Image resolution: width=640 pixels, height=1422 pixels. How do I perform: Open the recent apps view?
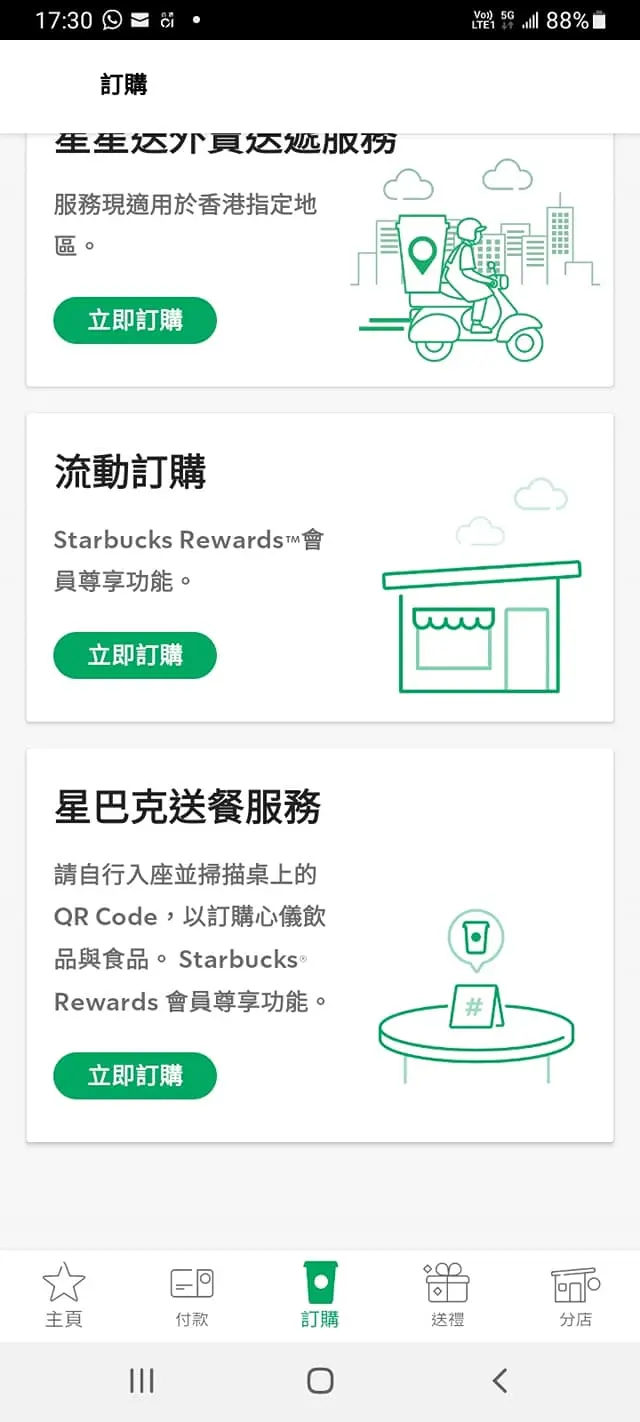(142, 1381)
